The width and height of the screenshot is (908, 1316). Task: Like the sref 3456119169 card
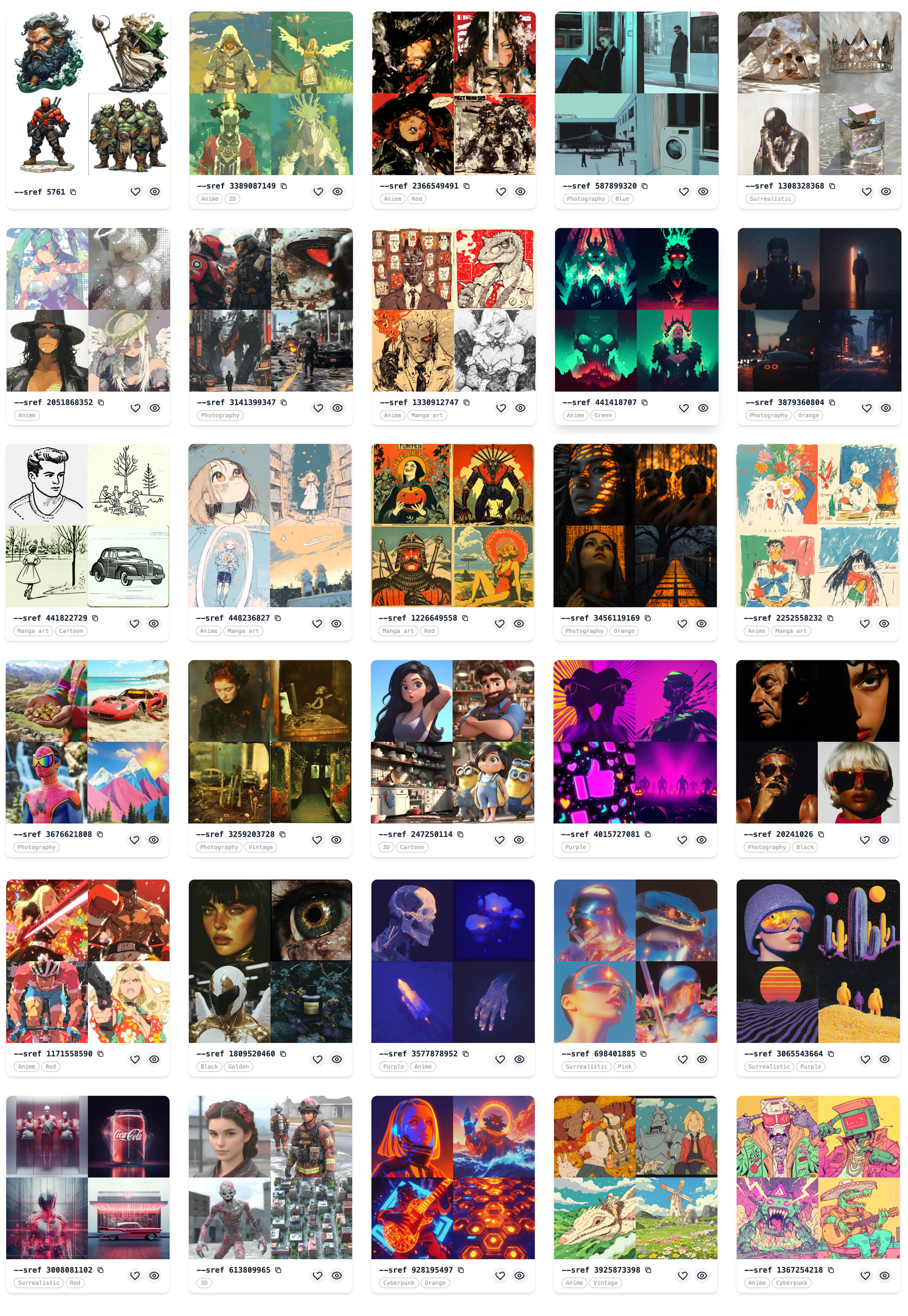[682, 624]
